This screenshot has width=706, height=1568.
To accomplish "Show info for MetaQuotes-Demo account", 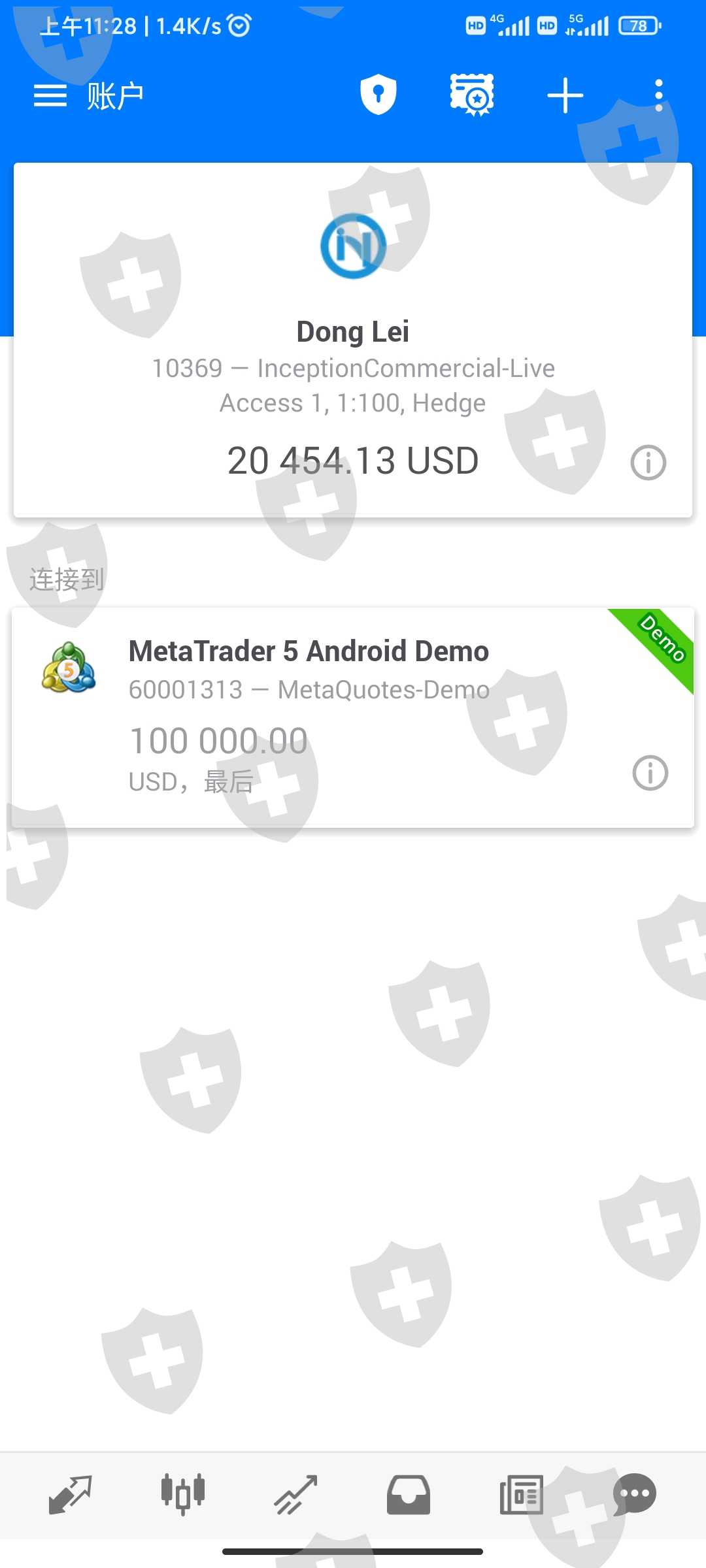I will tap(650, 774).
